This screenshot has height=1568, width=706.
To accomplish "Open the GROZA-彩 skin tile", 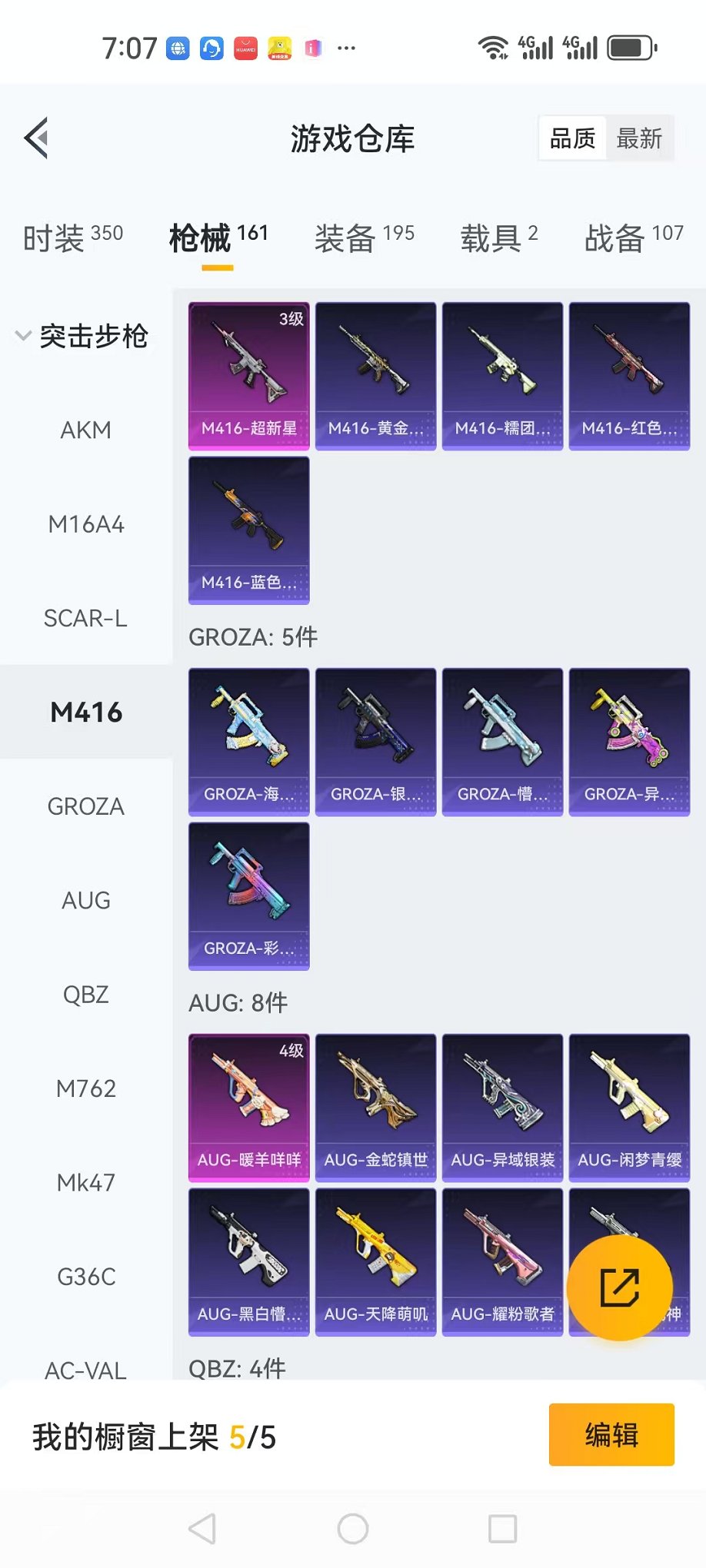I will pyautogui.click(x=248, y=895).
